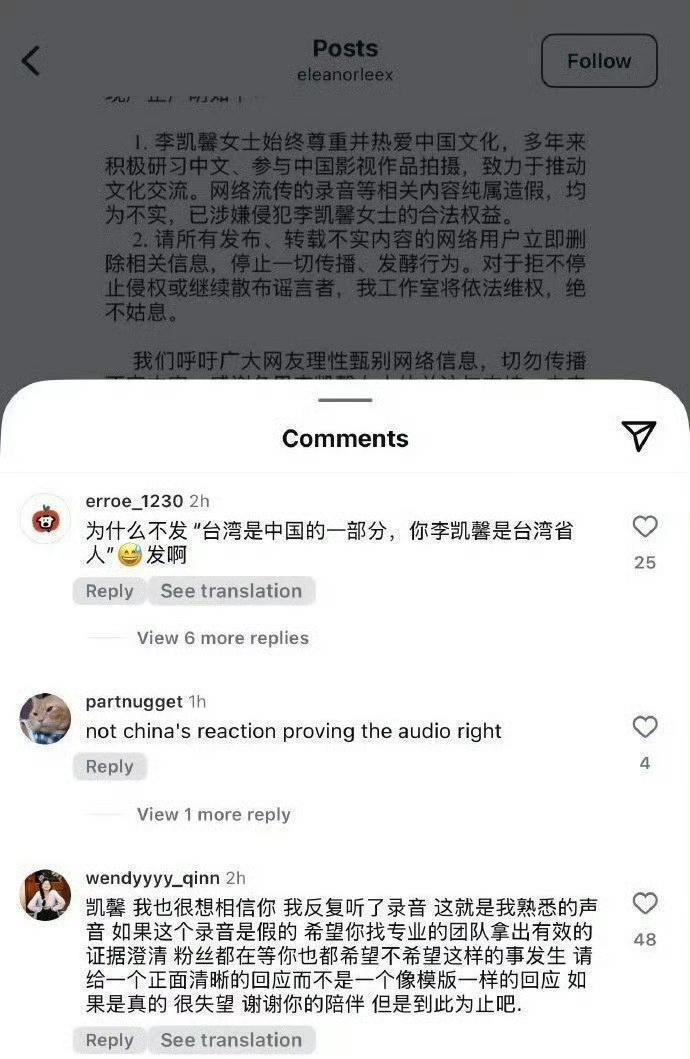This screenshot has height=1059, width=690.
Task: Reply to partnugget's comment
Action: click(109, 767)
